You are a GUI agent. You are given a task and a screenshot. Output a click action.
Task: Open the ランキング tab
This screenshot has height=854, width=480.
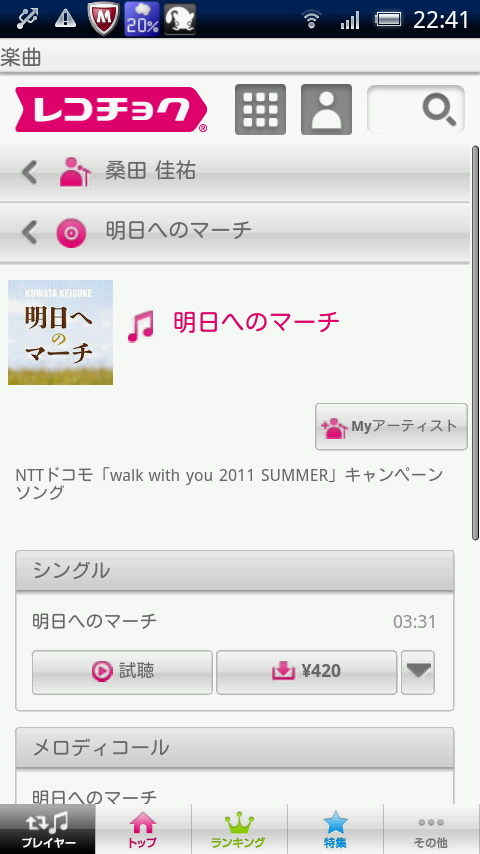click(239, 829)
